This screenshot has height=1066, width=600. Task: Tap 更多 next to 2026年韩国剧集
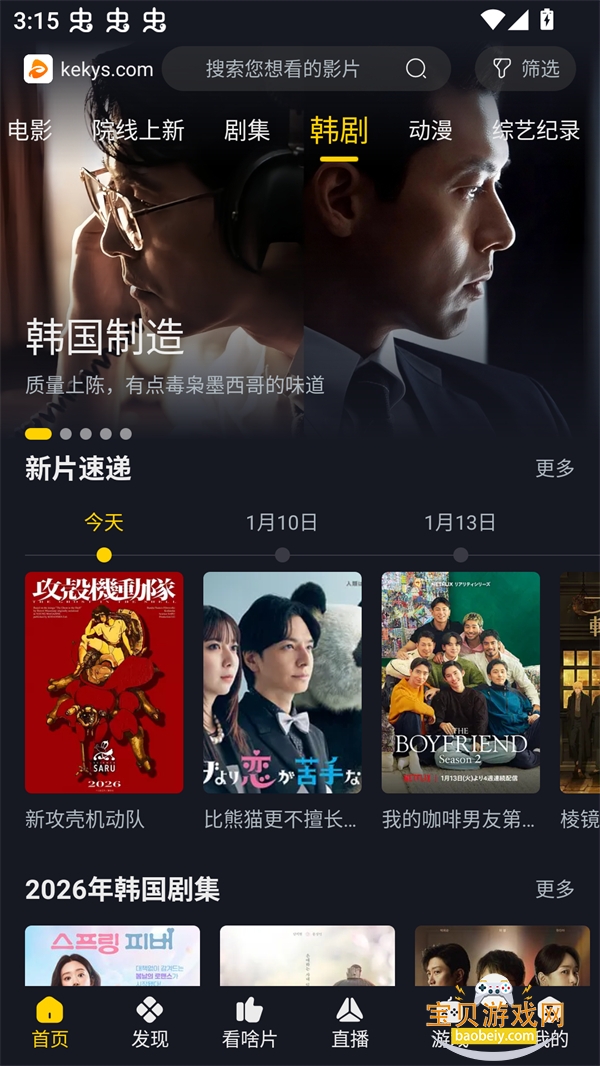(x=555, y=889)
